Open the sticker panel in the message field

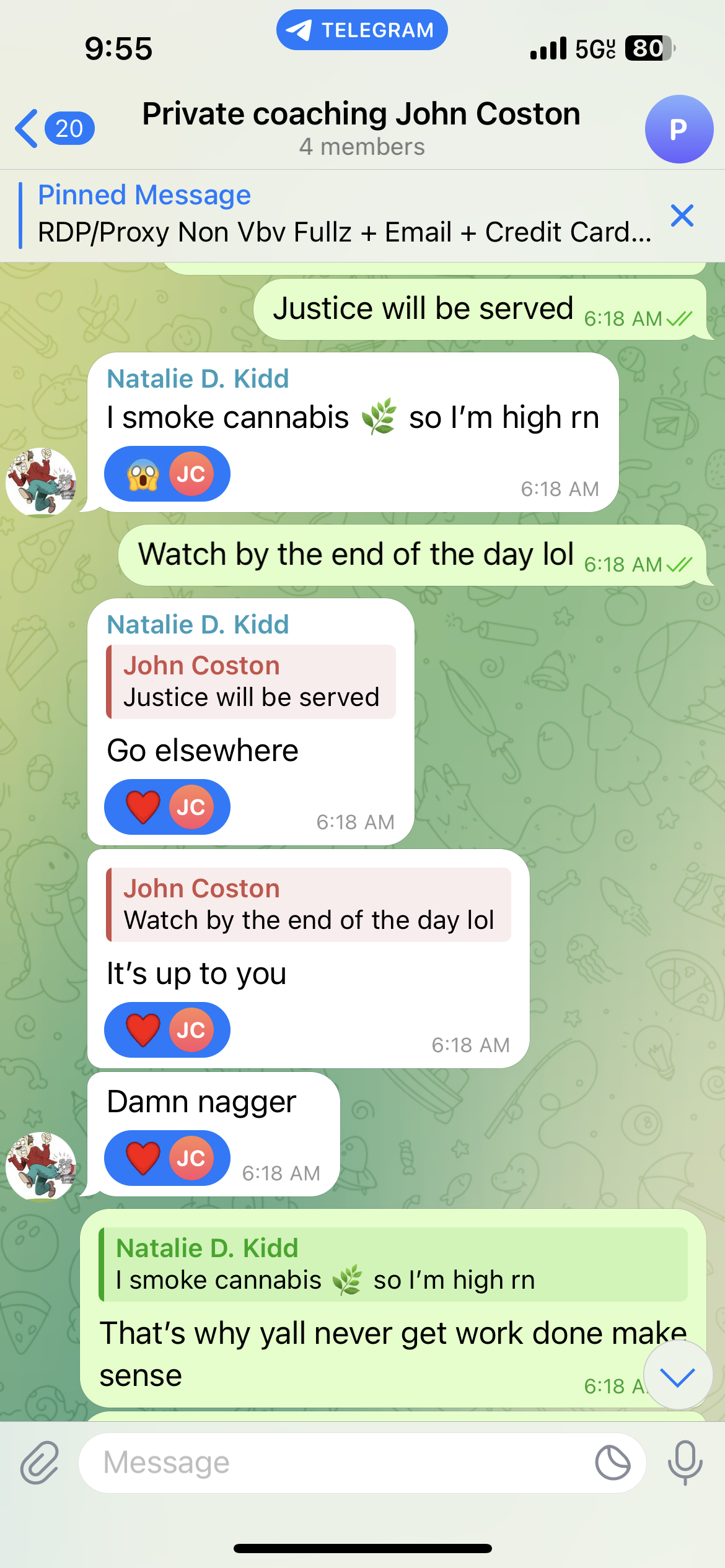point(612,1463)
